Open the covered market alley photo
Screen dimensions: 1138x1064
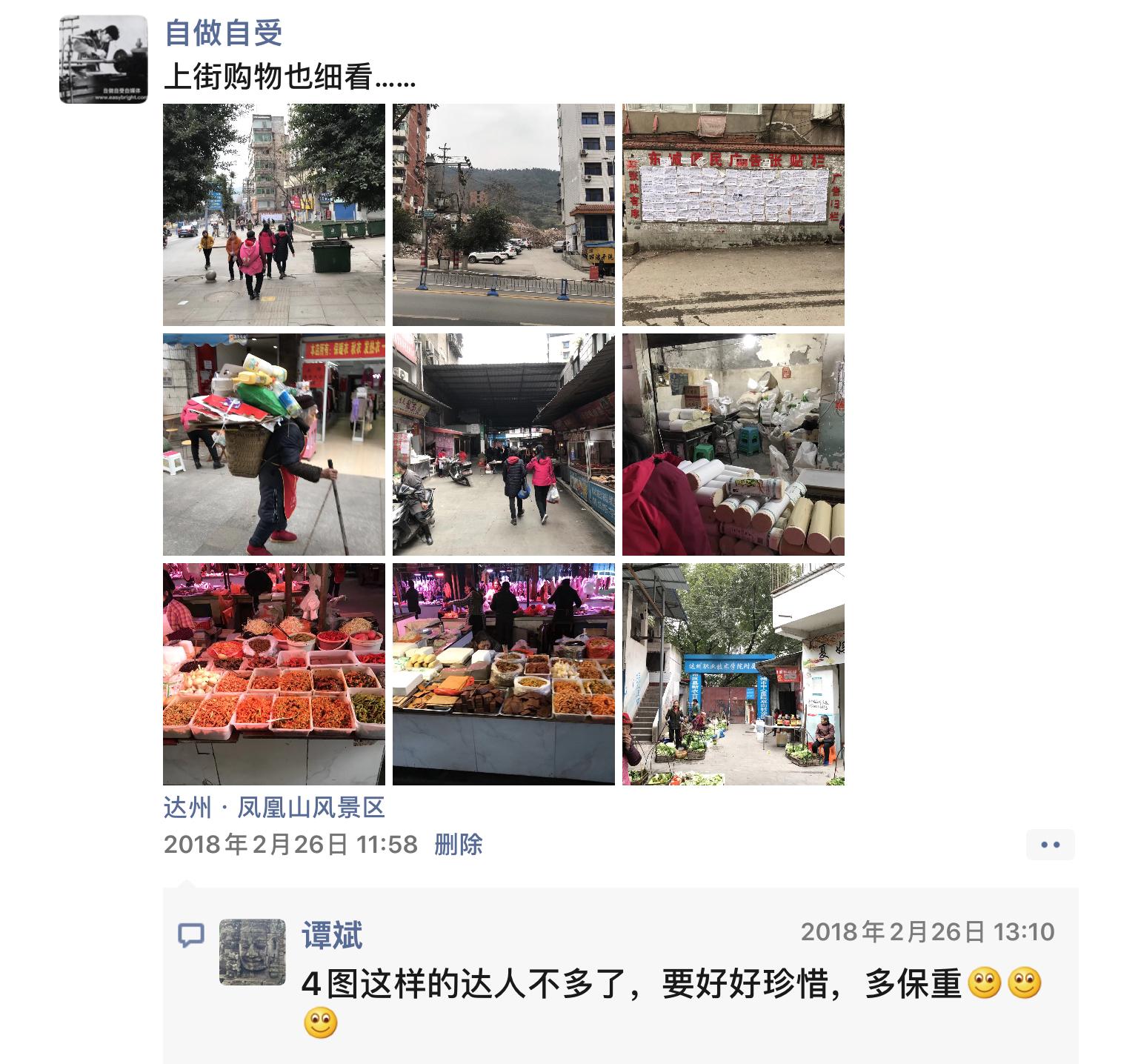point(503,445)
